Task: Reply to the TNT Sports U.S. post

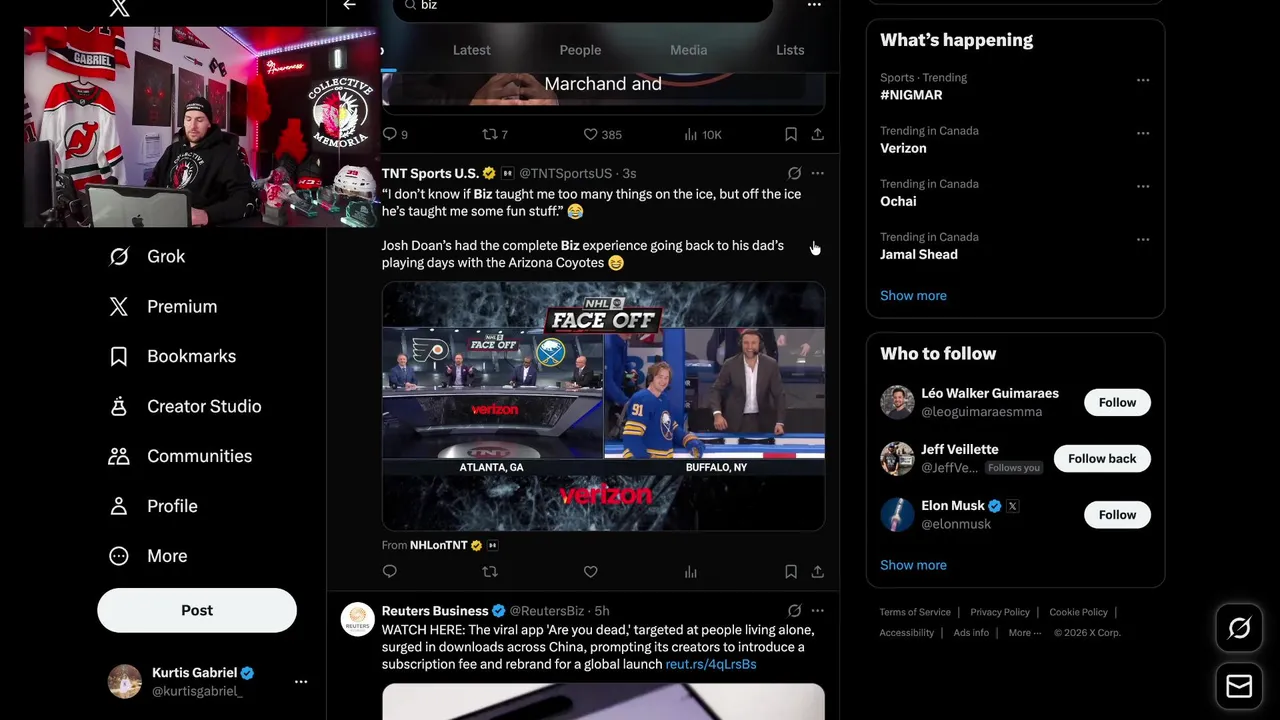Action: pyautogui.click(x=390, y=572)
